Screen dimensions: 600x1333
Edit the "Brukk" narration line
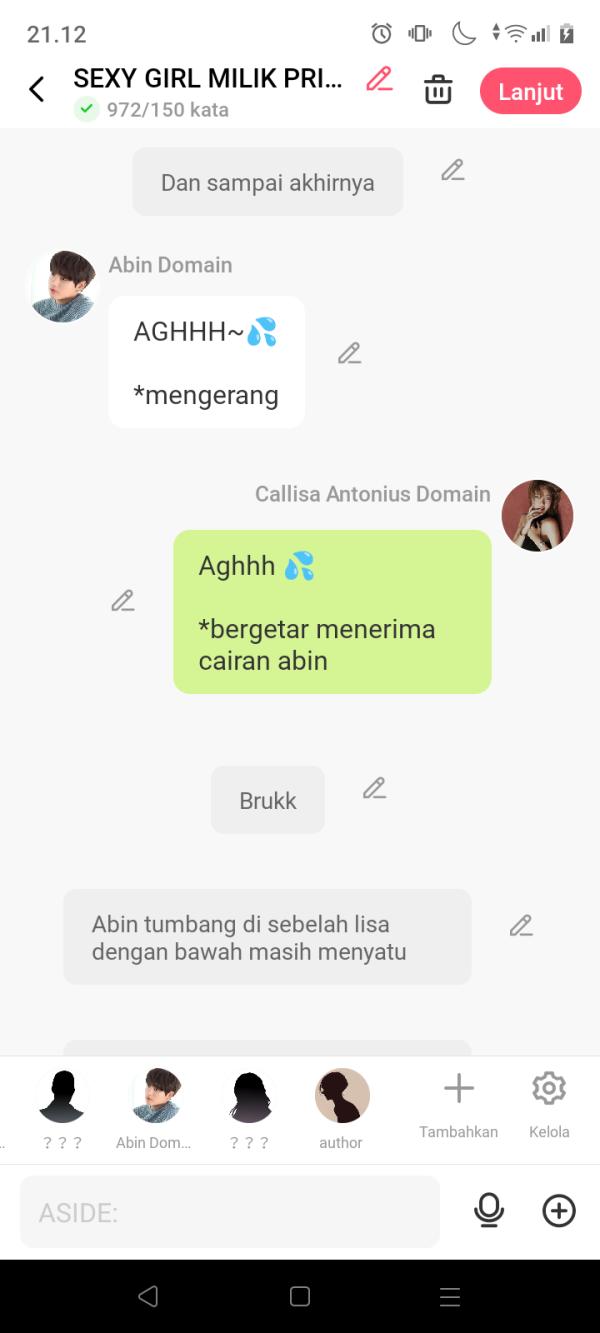(x=374, y=789)
